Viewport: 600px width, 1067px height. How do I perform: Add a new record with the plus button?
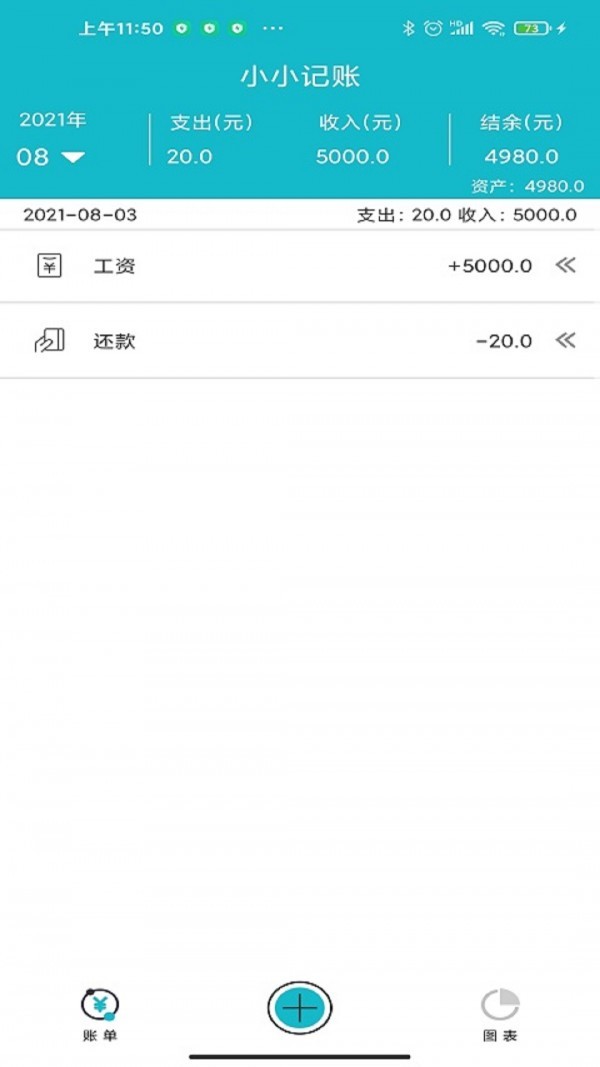(299, 1007)
